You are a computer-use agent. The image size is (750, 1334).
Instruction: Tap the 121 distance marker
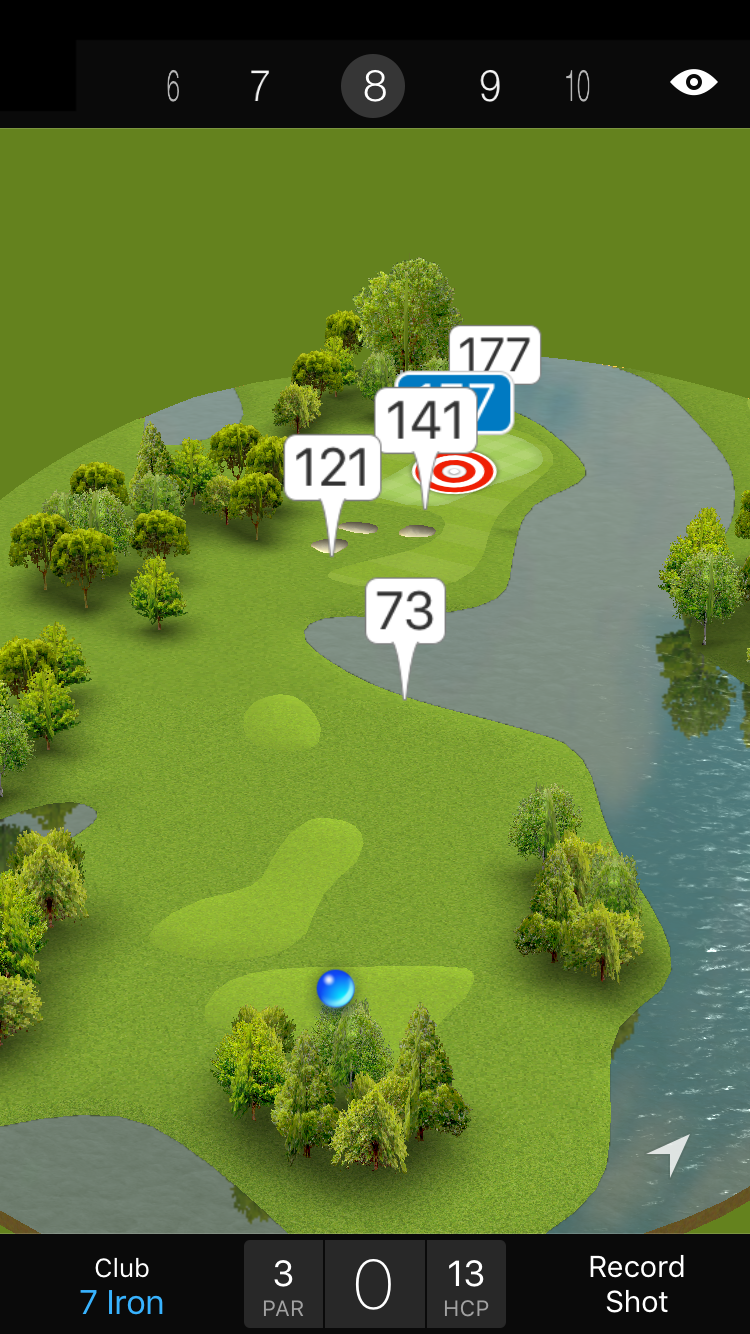click(332, 467)
